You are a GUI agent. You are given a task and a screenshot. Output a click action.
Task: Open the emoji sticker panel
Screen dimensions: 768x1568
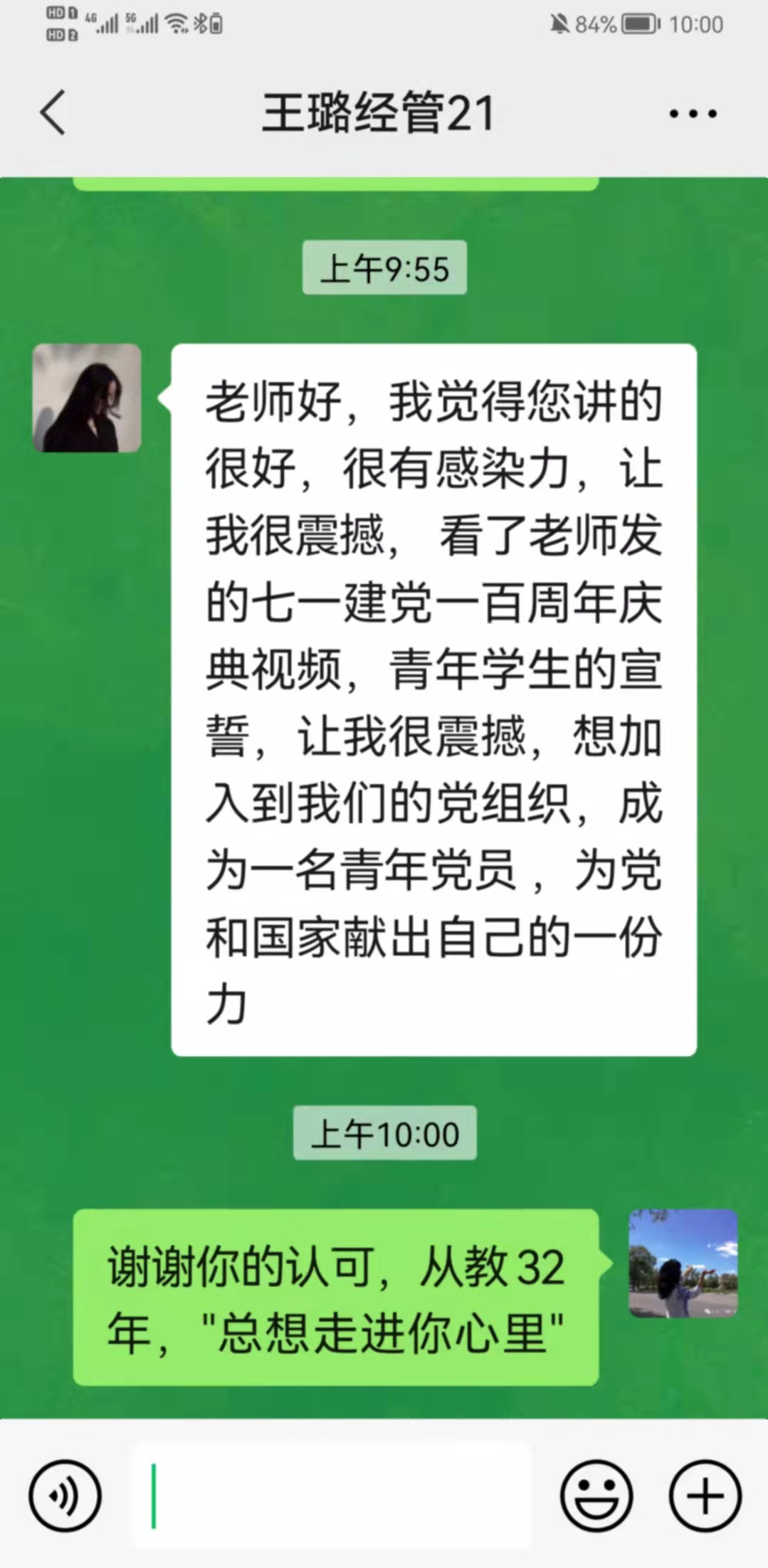pyautogui.click(x=596, y=1495)
